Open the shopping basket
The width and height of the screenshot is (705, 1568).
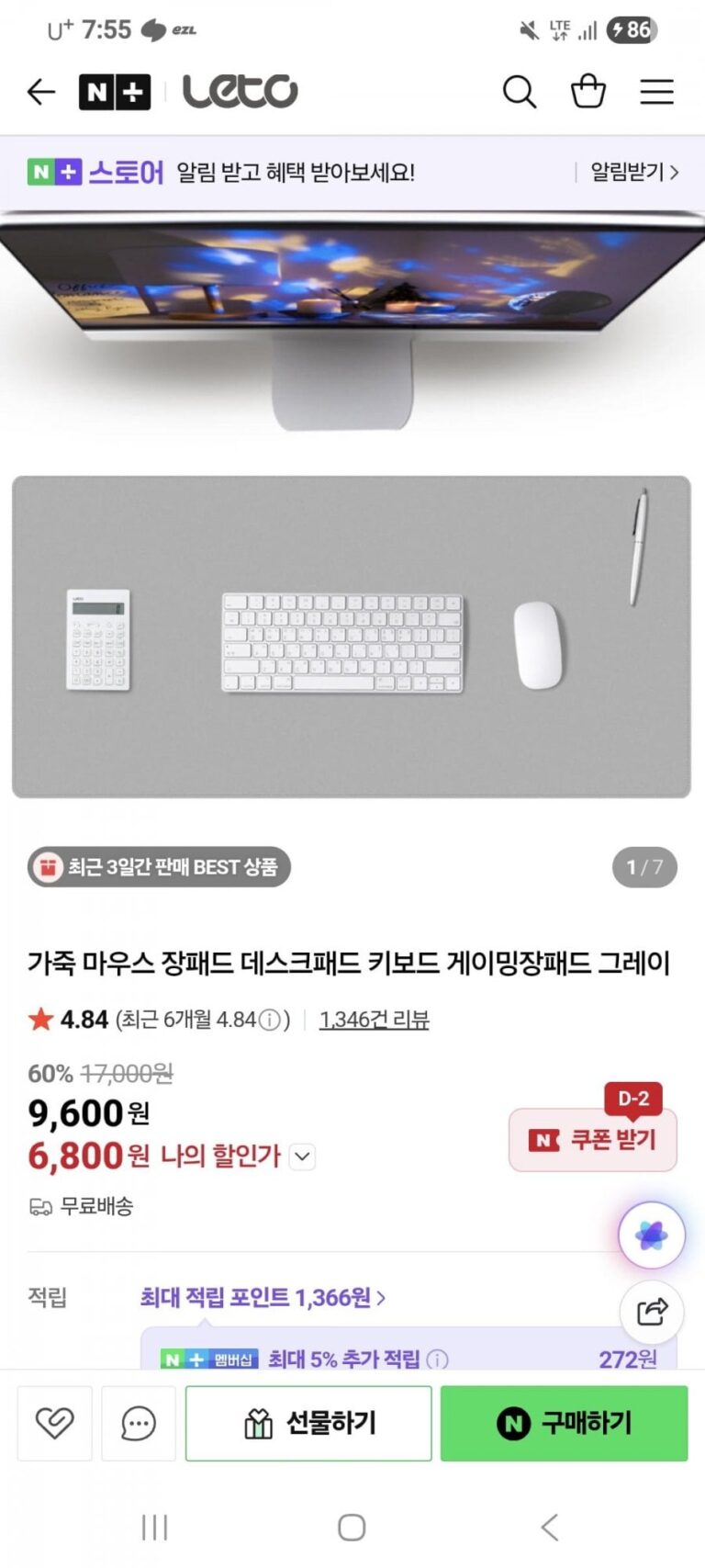point(587,92)
